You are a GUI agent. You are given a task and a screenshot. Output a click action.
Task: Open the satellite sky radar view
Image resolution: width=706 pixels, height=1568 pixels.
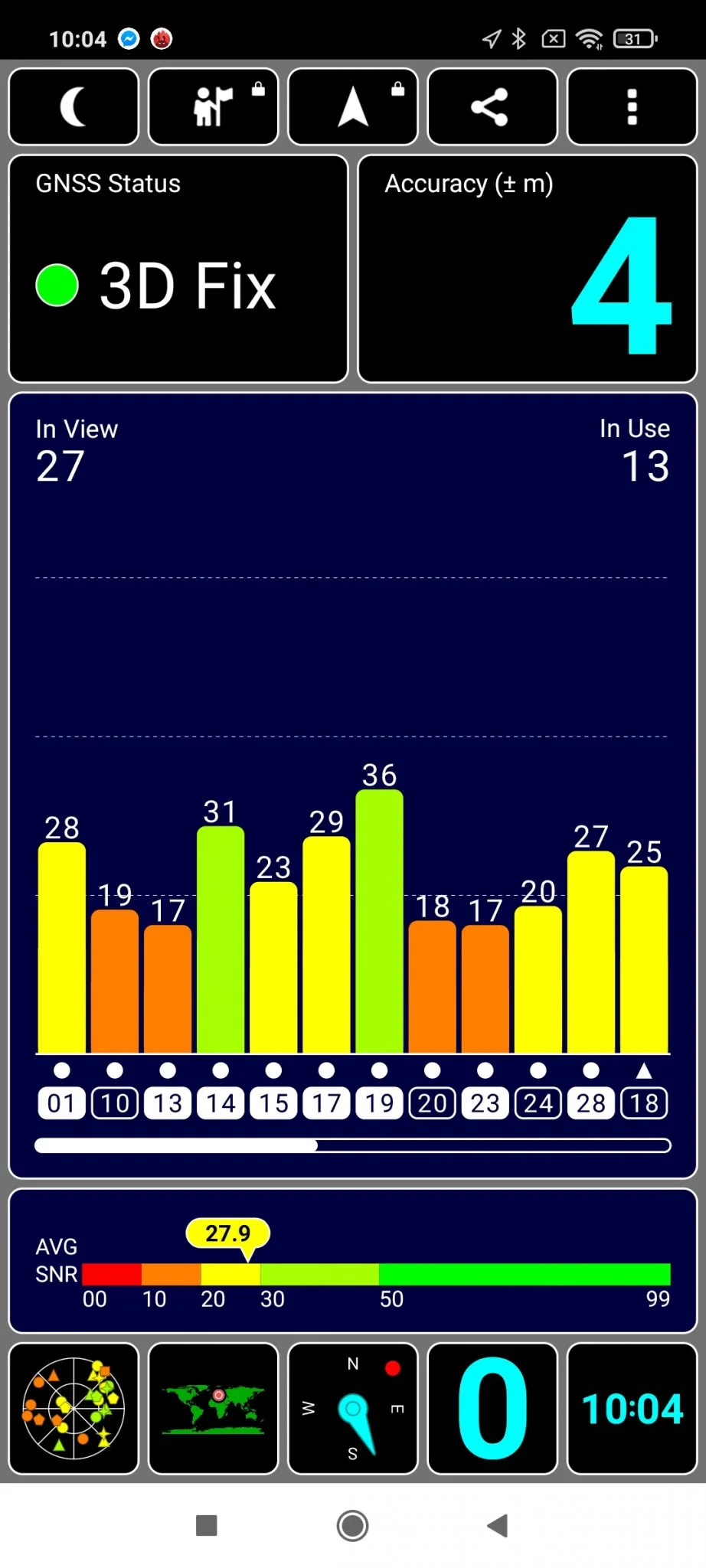[74, 1408]
